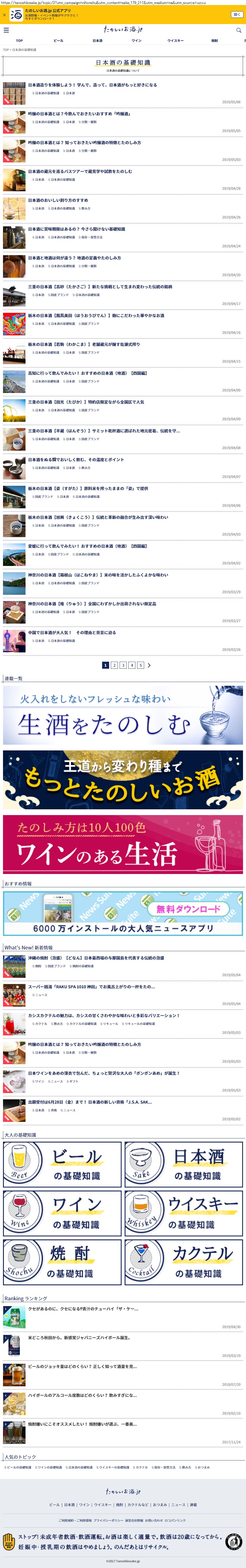Go to page 2 of articles
This screenshot has height=1568, width=246.
pos(114,665)
